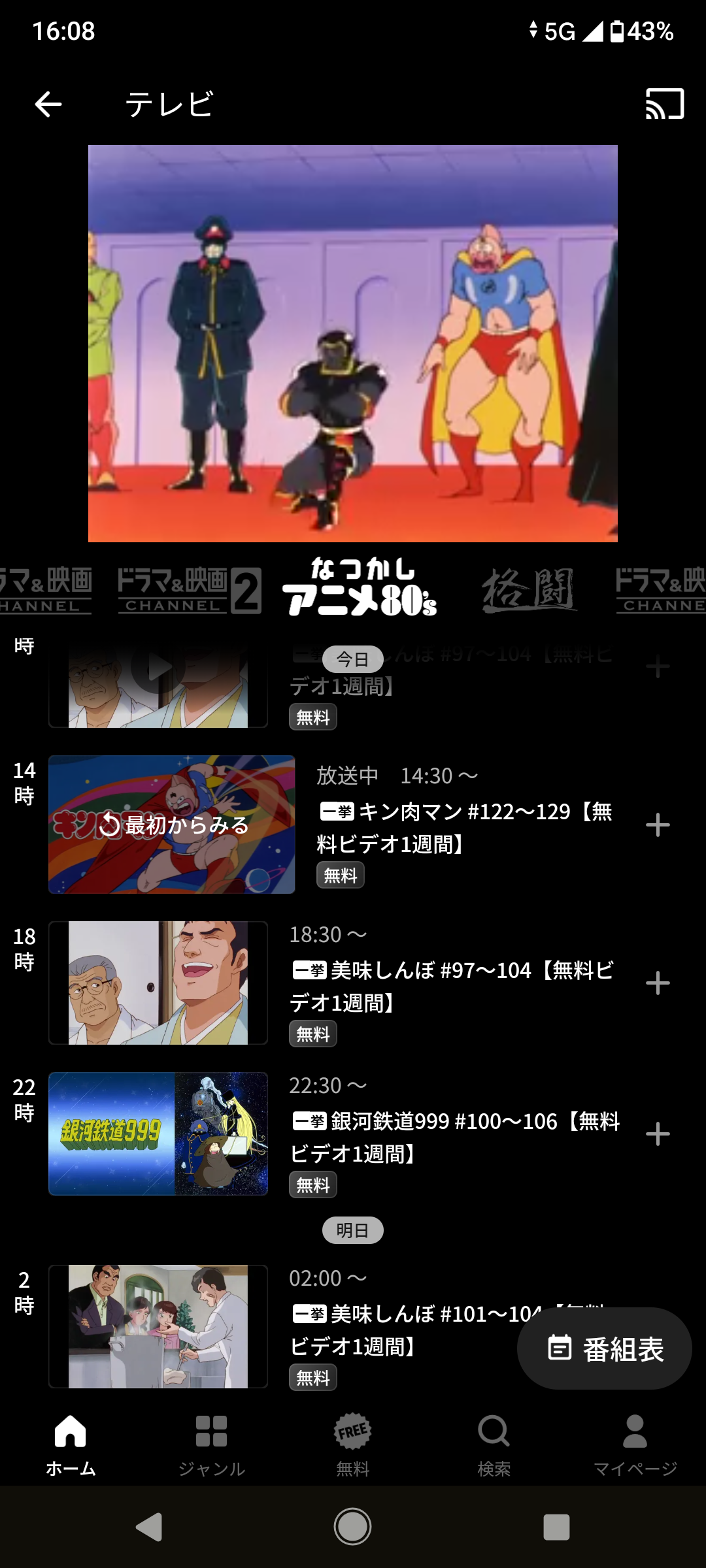
Task: Tap the system home button
Action: [x=352, y=1527]
